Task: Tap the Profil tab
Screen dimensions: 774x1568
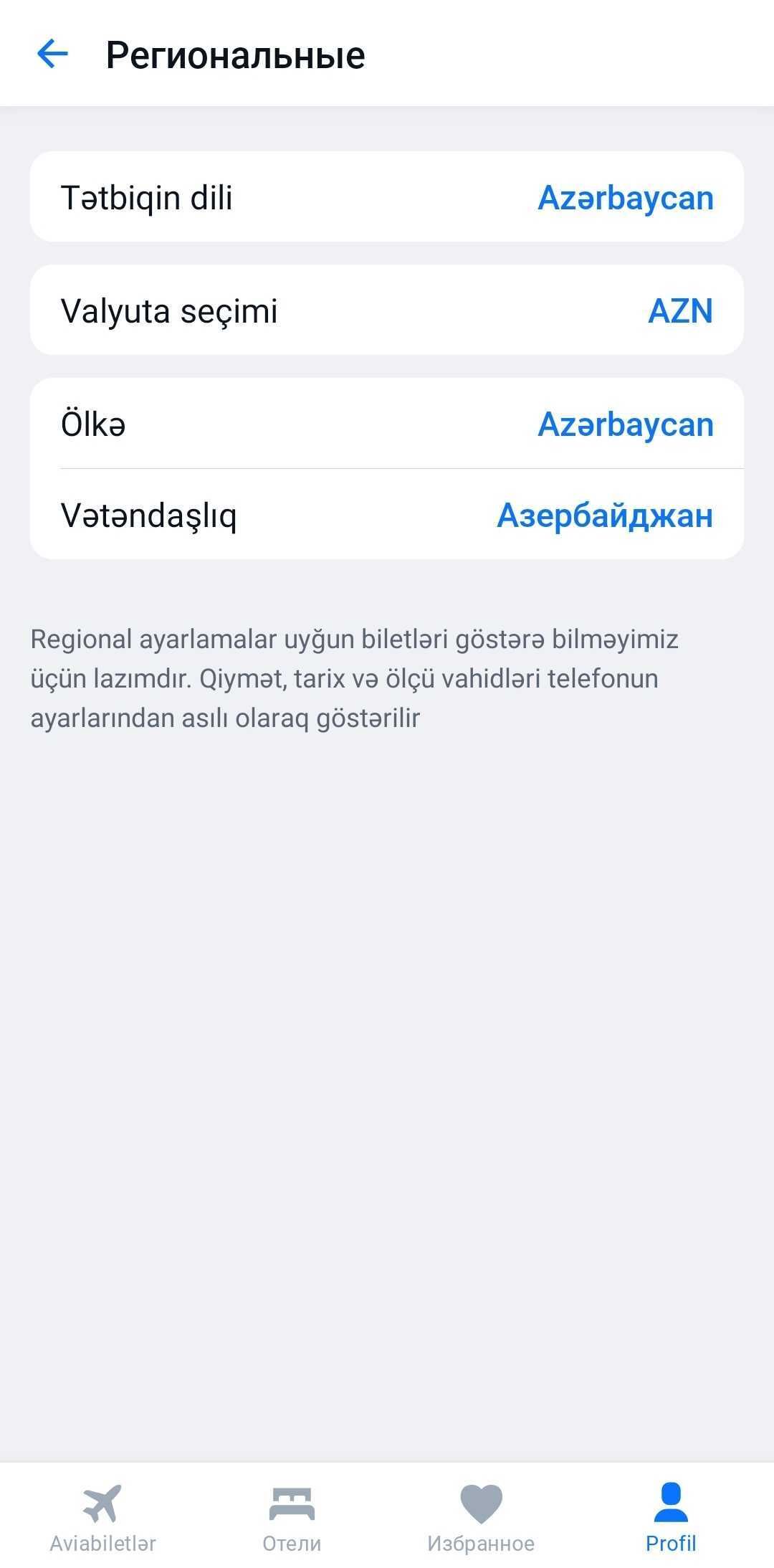Action: [x=671, y=1516]
